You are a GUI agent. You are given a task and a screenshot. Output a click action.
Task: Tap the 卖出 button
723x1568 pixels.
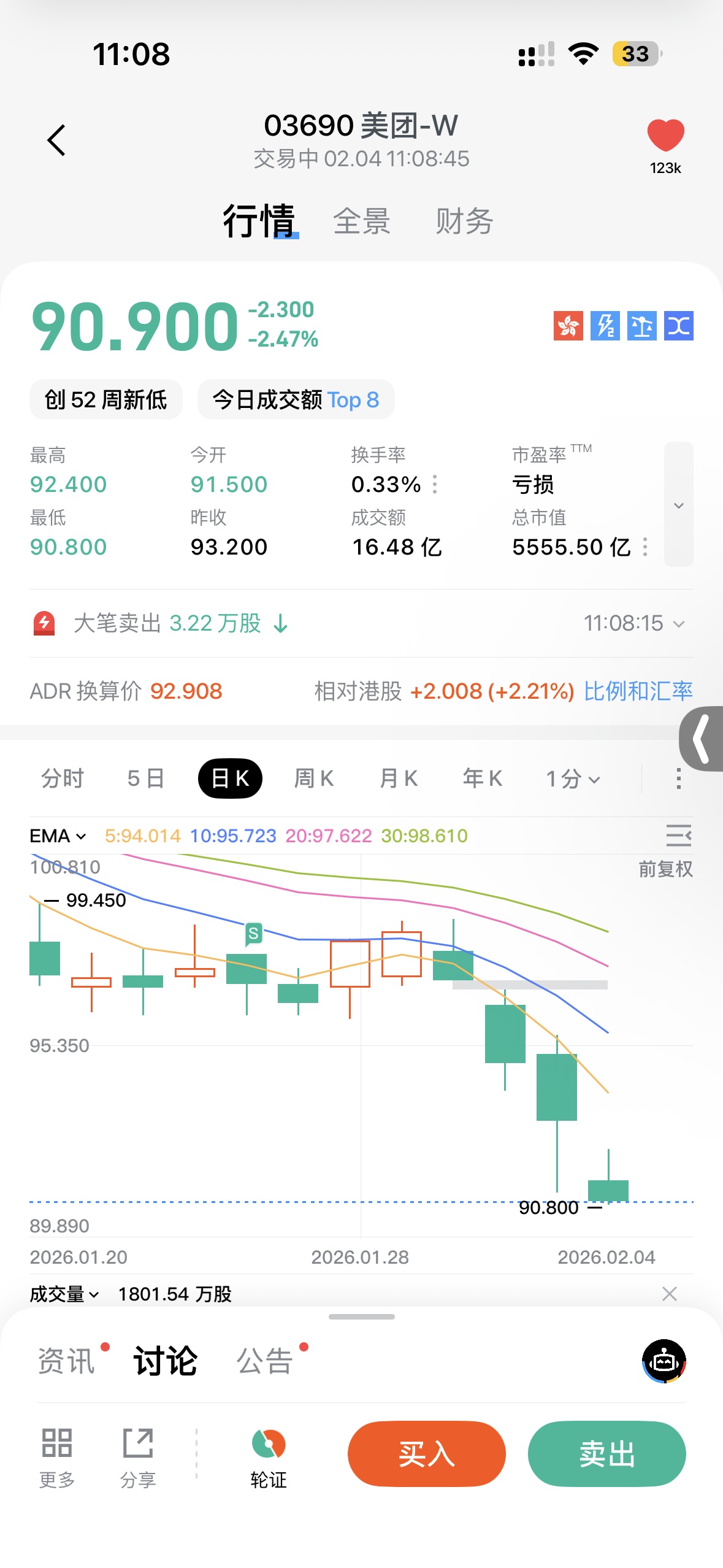click(x=606, y=1454)
